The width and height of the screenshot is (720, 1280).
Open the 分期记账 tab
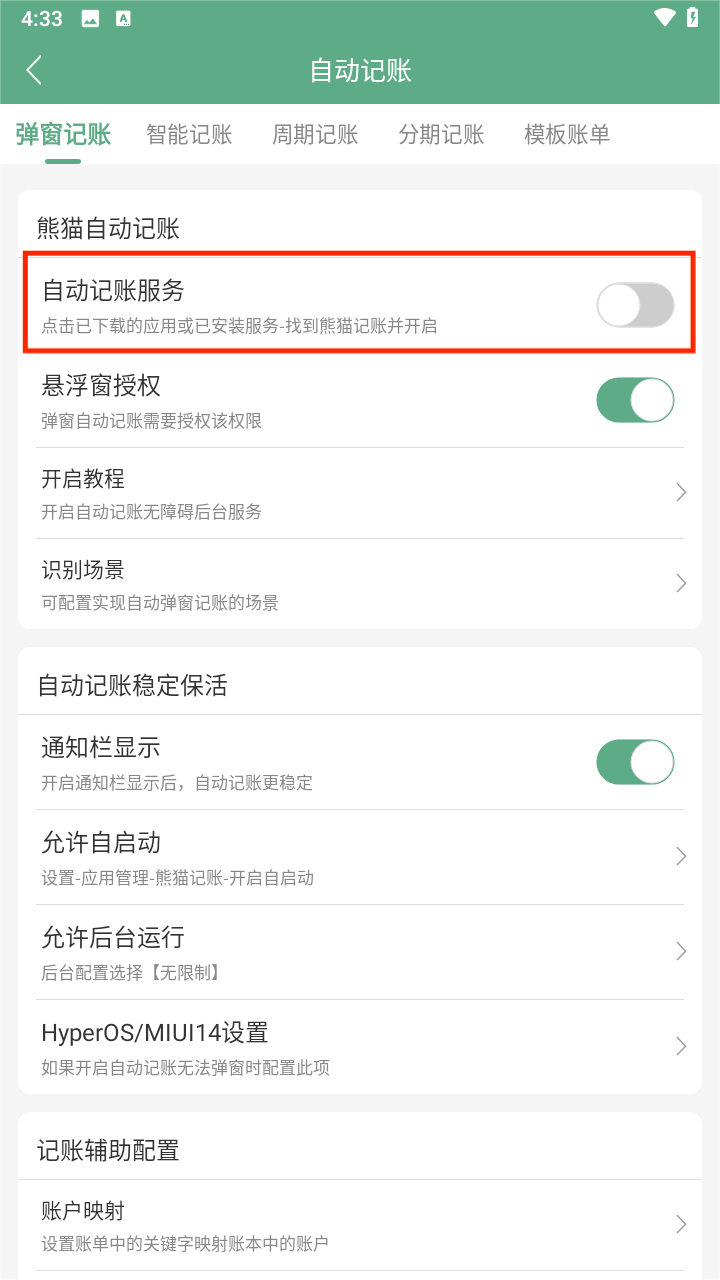441,135
